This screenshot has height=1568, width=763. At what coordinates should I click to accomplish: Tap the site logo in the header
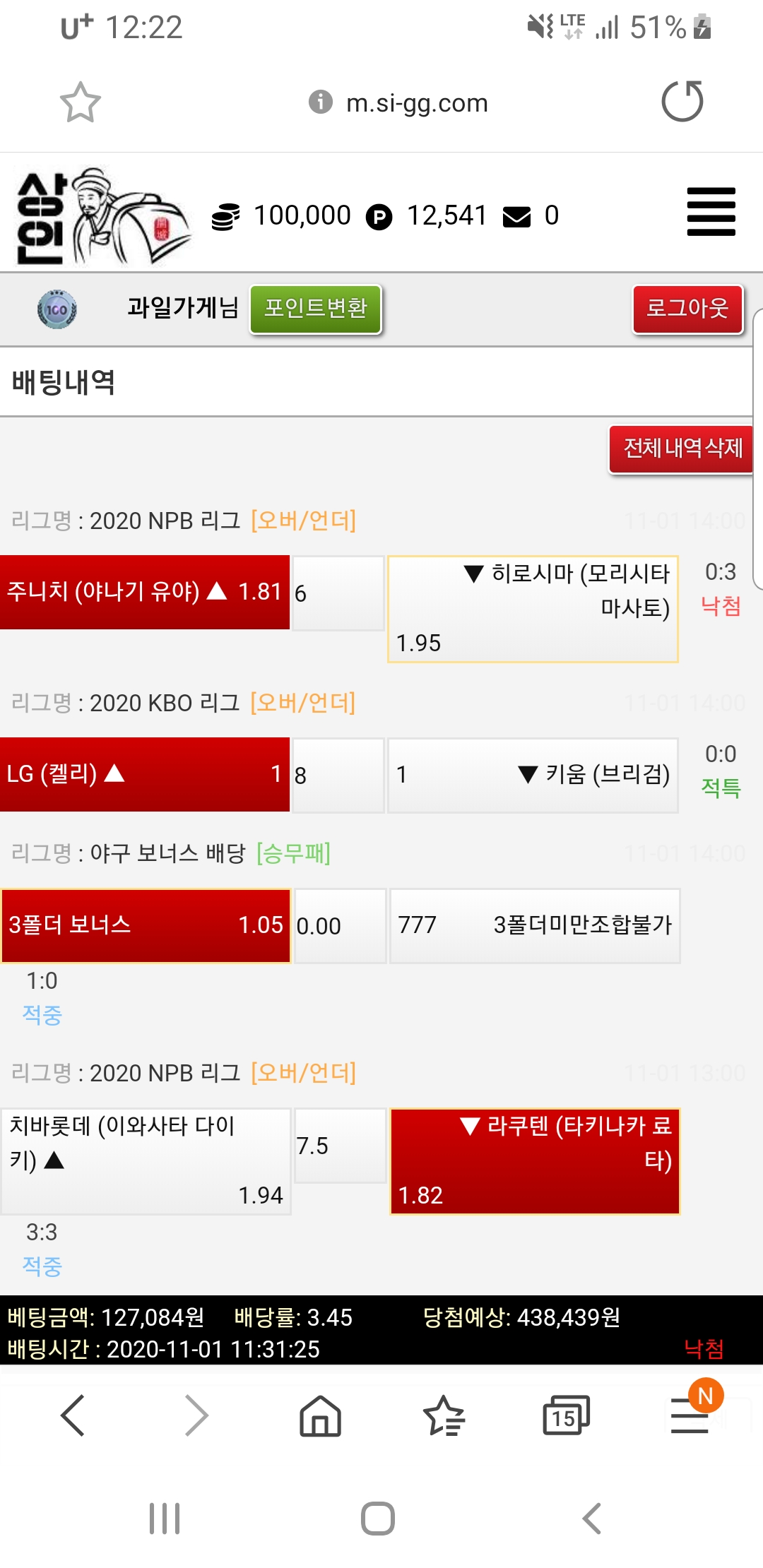pos(102,216)
